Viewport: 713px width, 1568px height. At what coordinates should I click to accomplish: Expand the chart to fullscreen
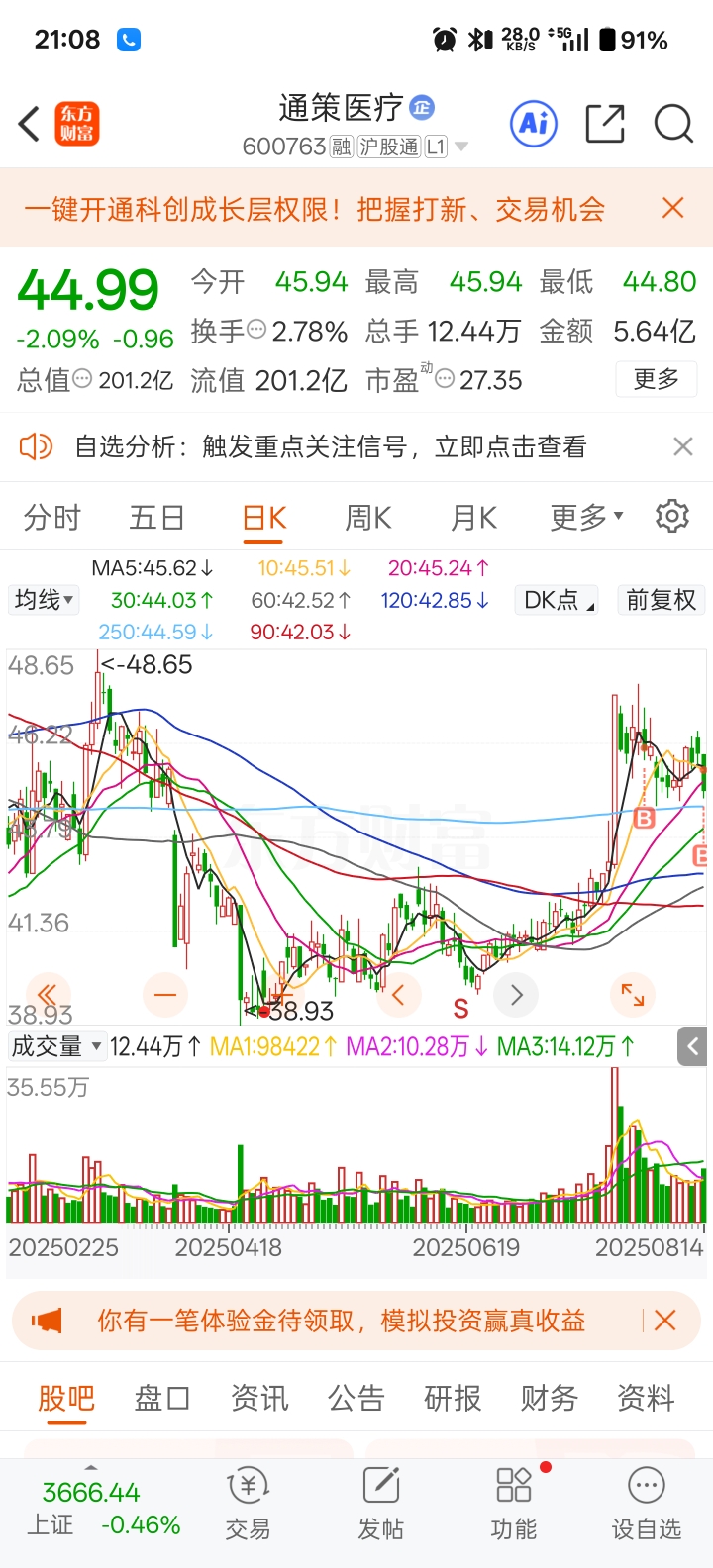(x=632, y=995)
